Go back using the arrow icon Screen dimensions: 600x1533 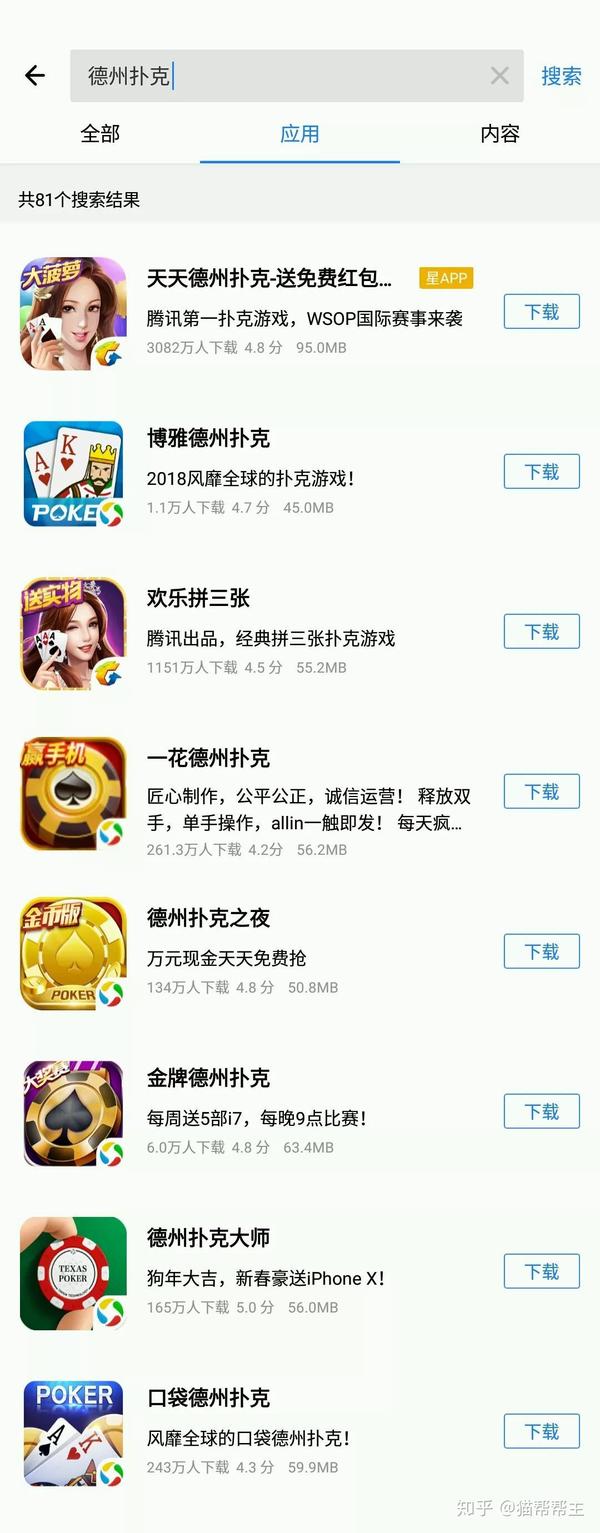point(35,76)
